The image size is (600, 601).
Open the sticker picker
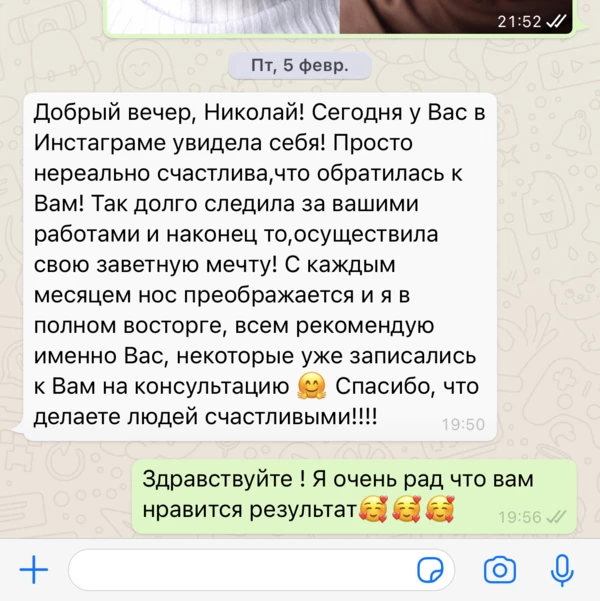pyautogui.click(x=431, y=571)
